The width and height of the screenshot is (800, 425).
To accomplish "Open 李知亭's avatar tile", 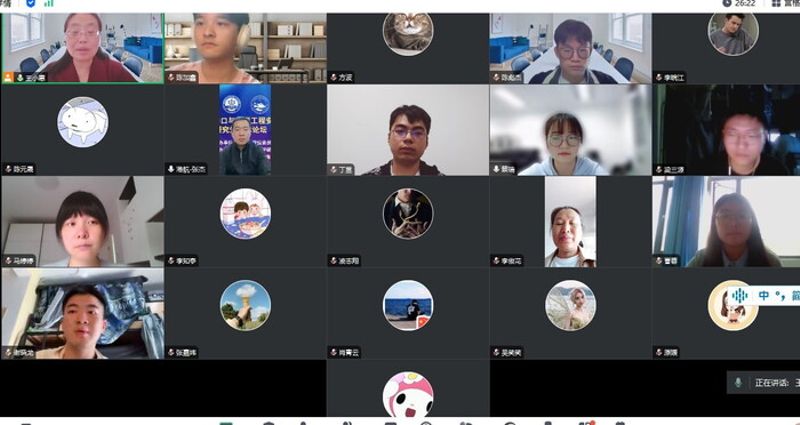I will [x=245, y=213].
